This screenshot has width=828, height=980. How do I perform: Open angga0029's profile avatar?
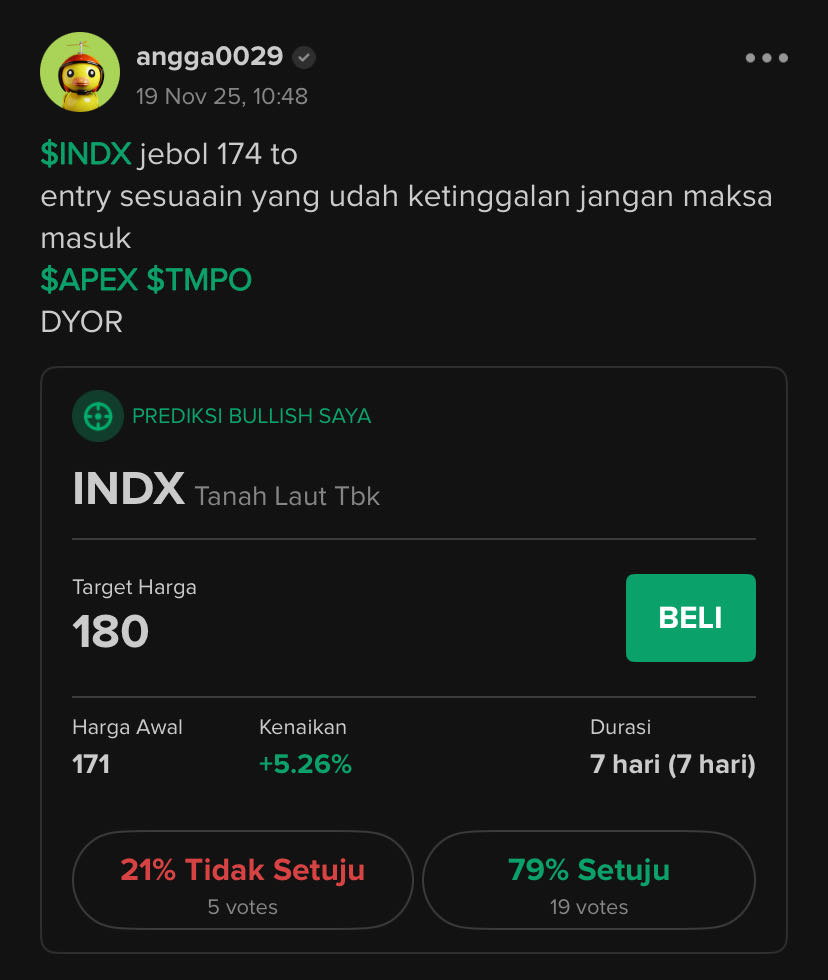click(80, 71)
